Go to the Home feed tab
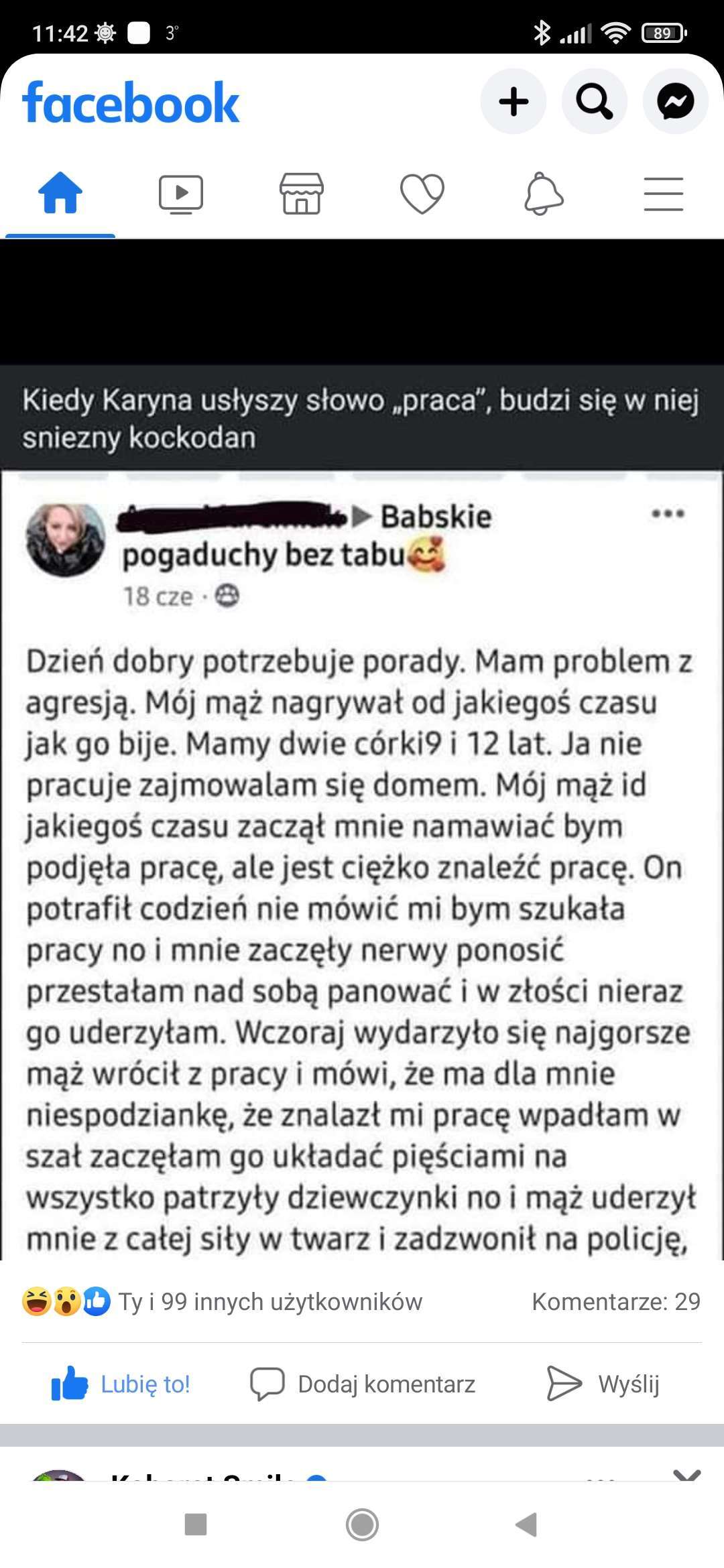 (x=60, y=194)
